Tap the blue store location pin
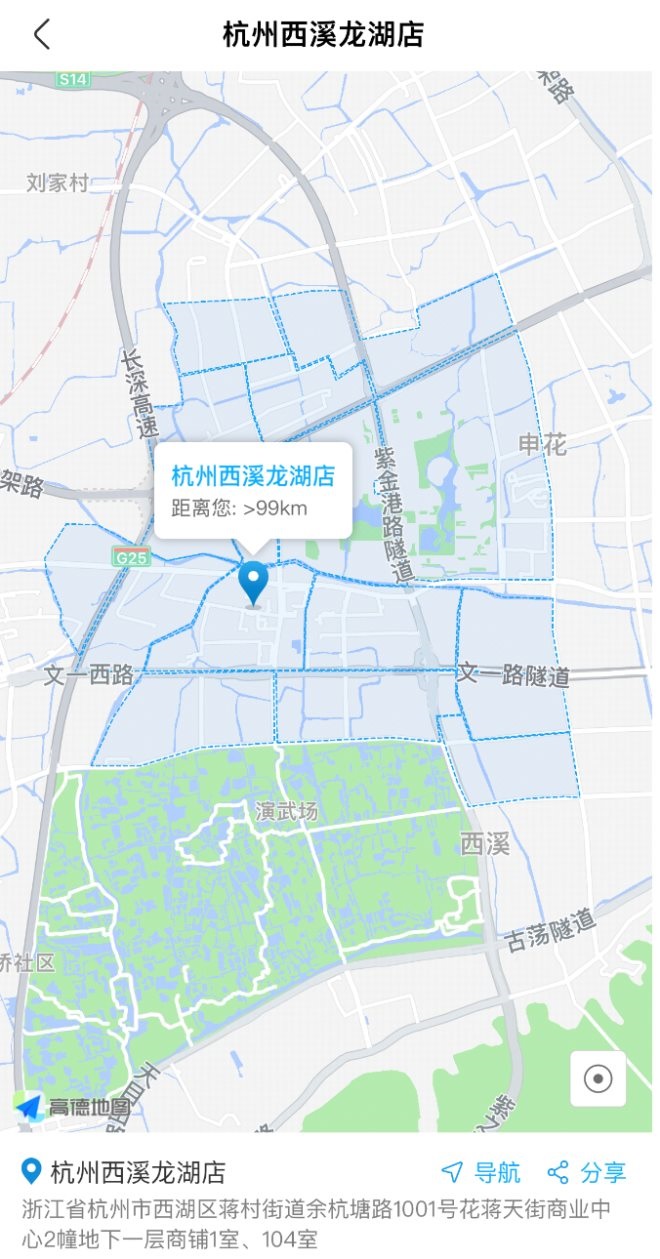This screenshot has width=660, height=1259. click(x=254, y=583)
